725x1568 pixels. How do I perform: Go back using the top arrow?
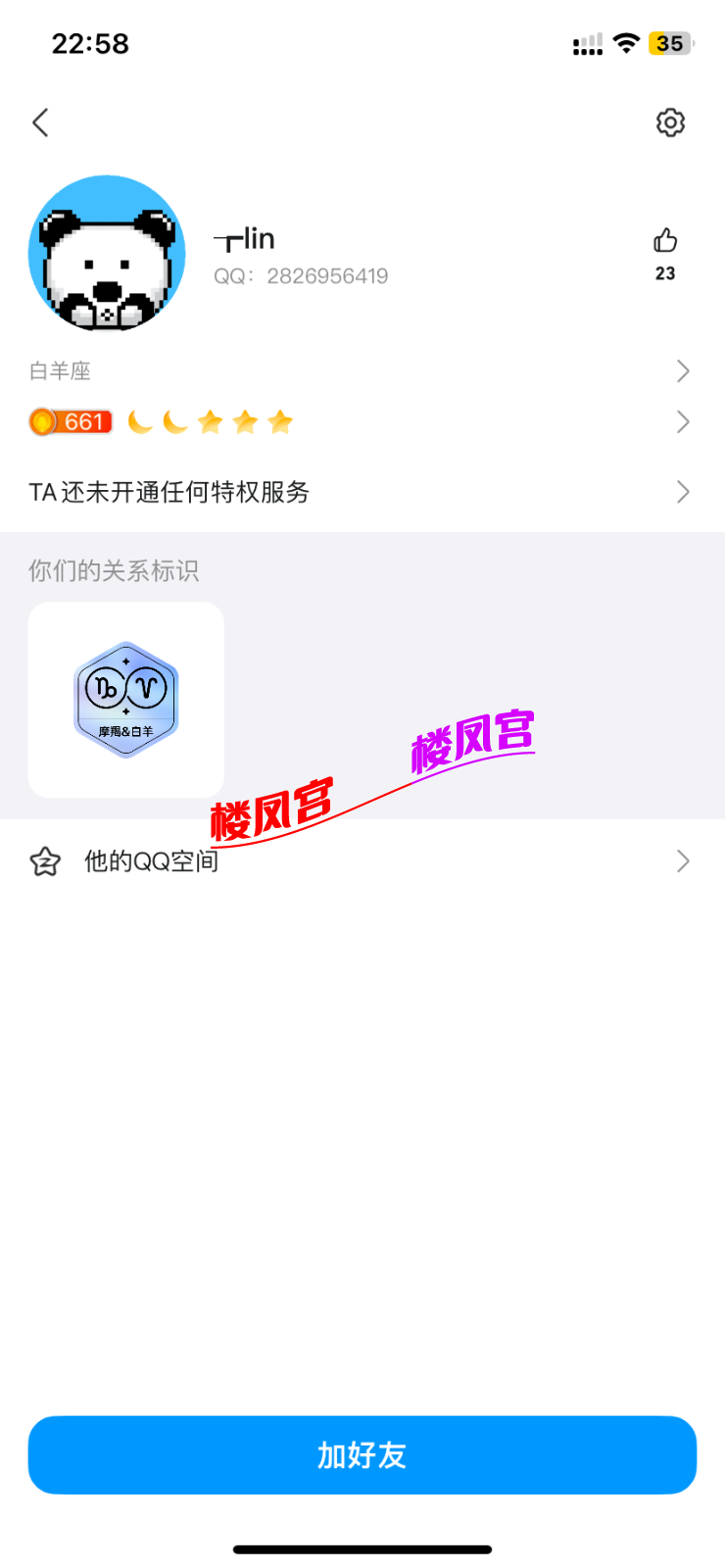pos(40,122)
